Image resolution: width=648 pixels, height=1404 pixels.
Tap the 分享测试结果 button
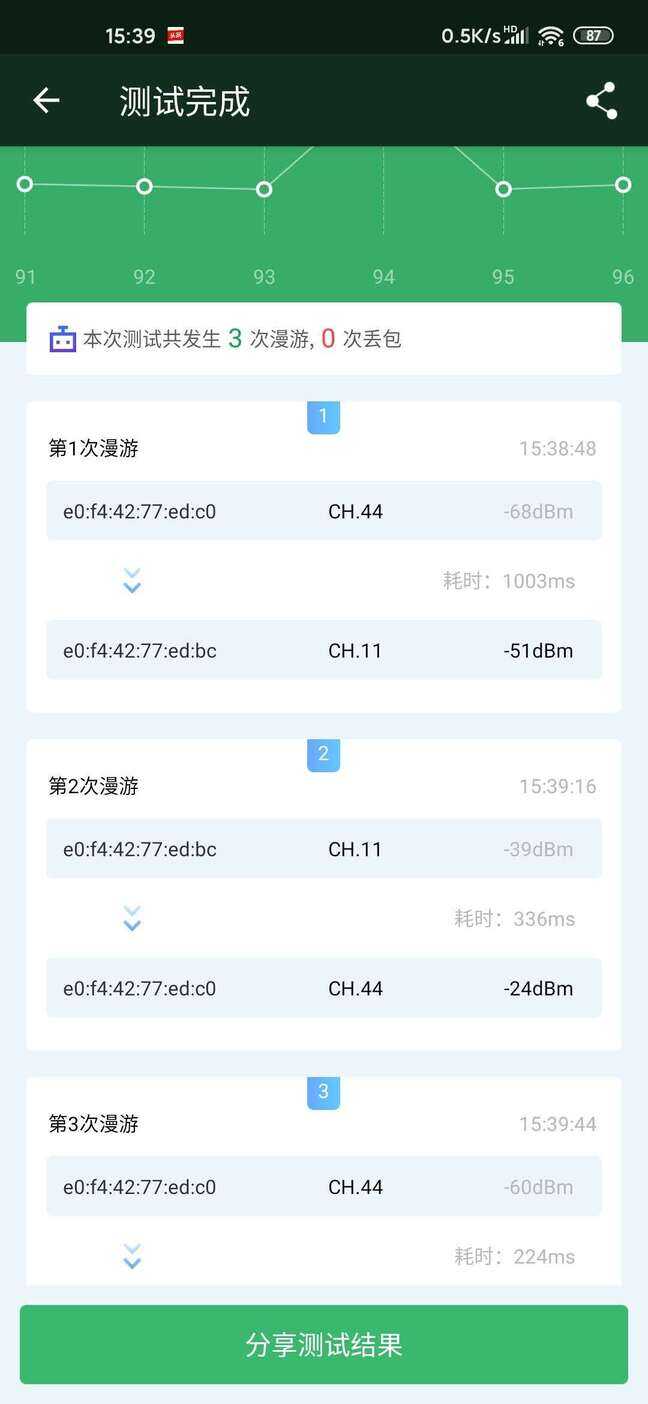[x=324, y=1344]
